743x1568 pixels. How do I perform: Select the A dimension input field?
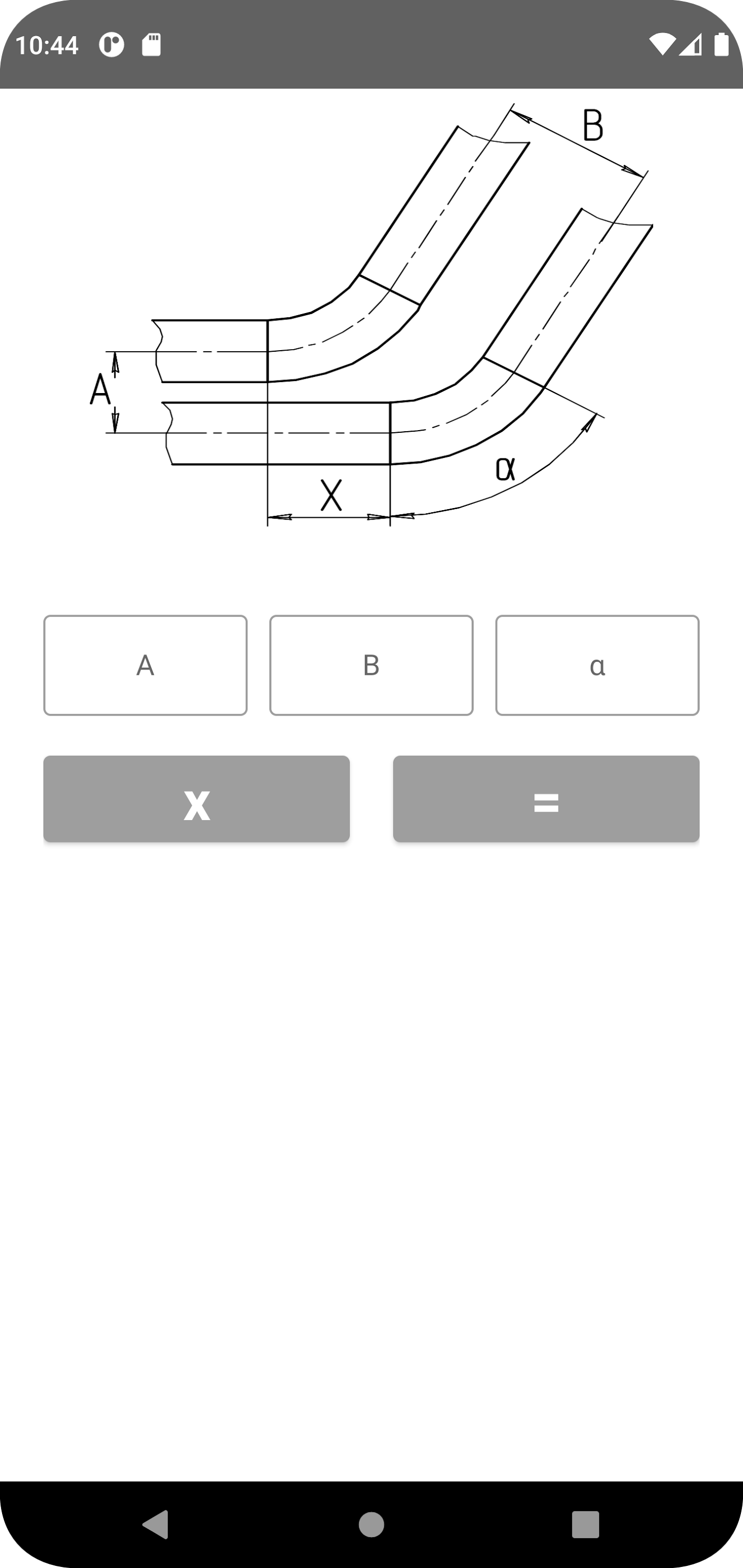[145, 665]
